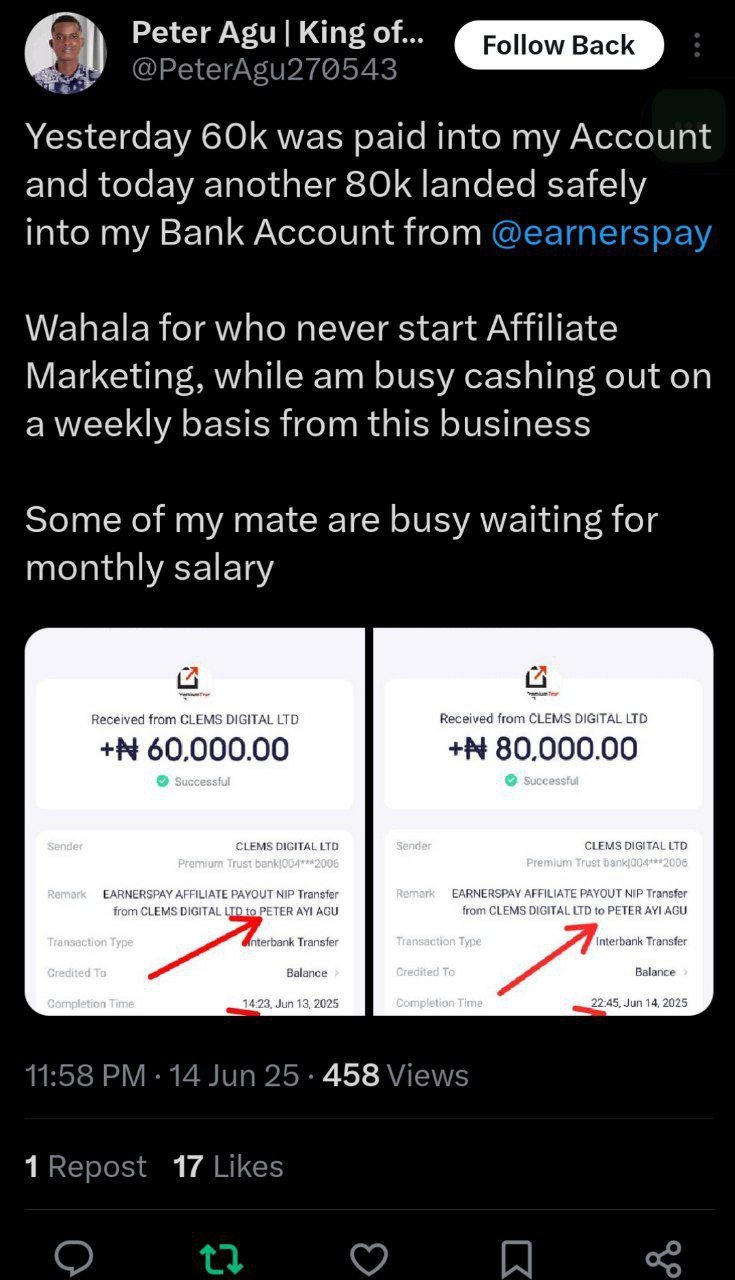Open the @earnerspay mention link
Image resolution: width=735 pixels, height=1280 pixels.
(x=601, y=232)
